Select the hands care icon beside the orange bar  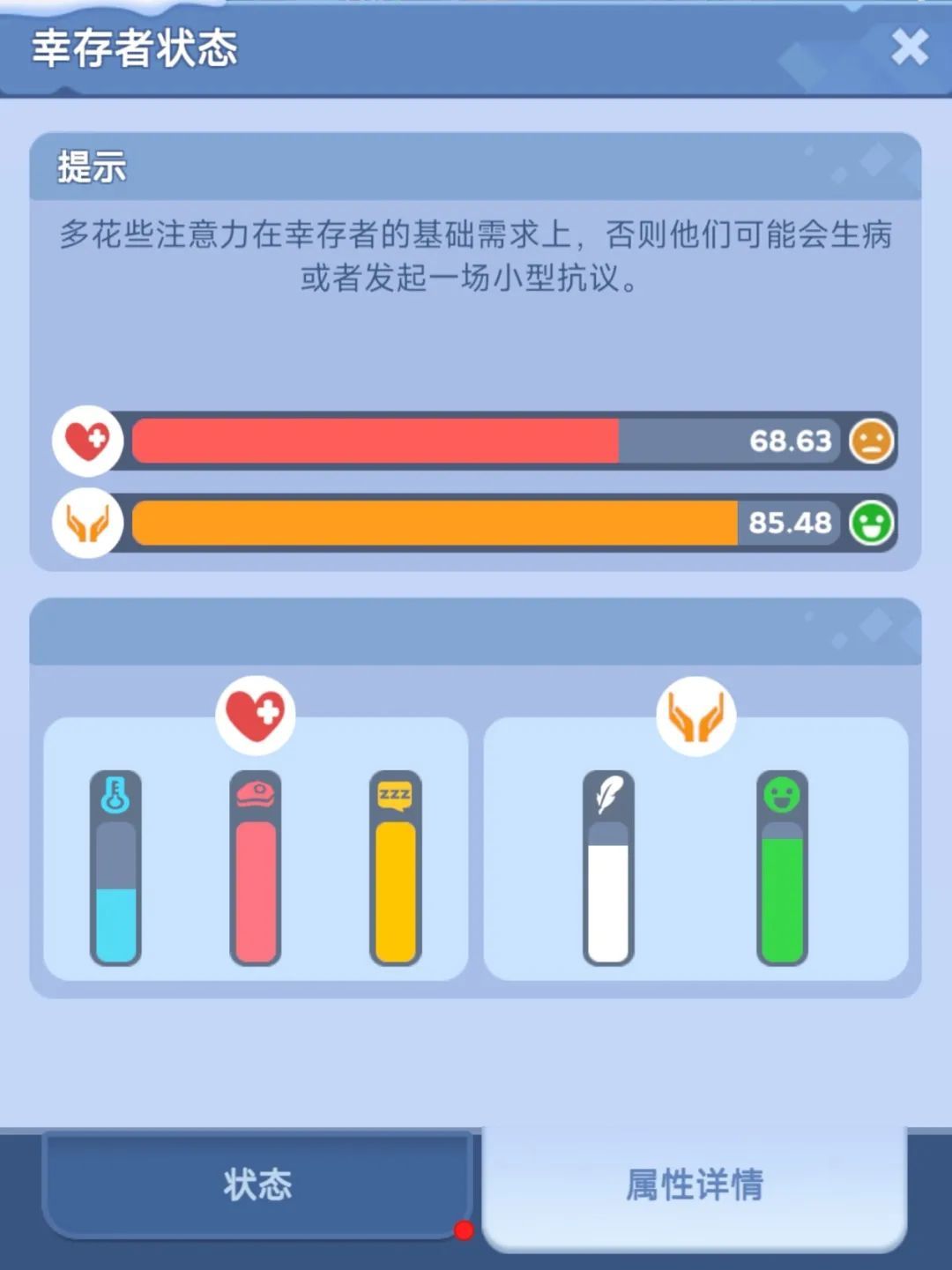pyautogui.click(x=86, y=522)
